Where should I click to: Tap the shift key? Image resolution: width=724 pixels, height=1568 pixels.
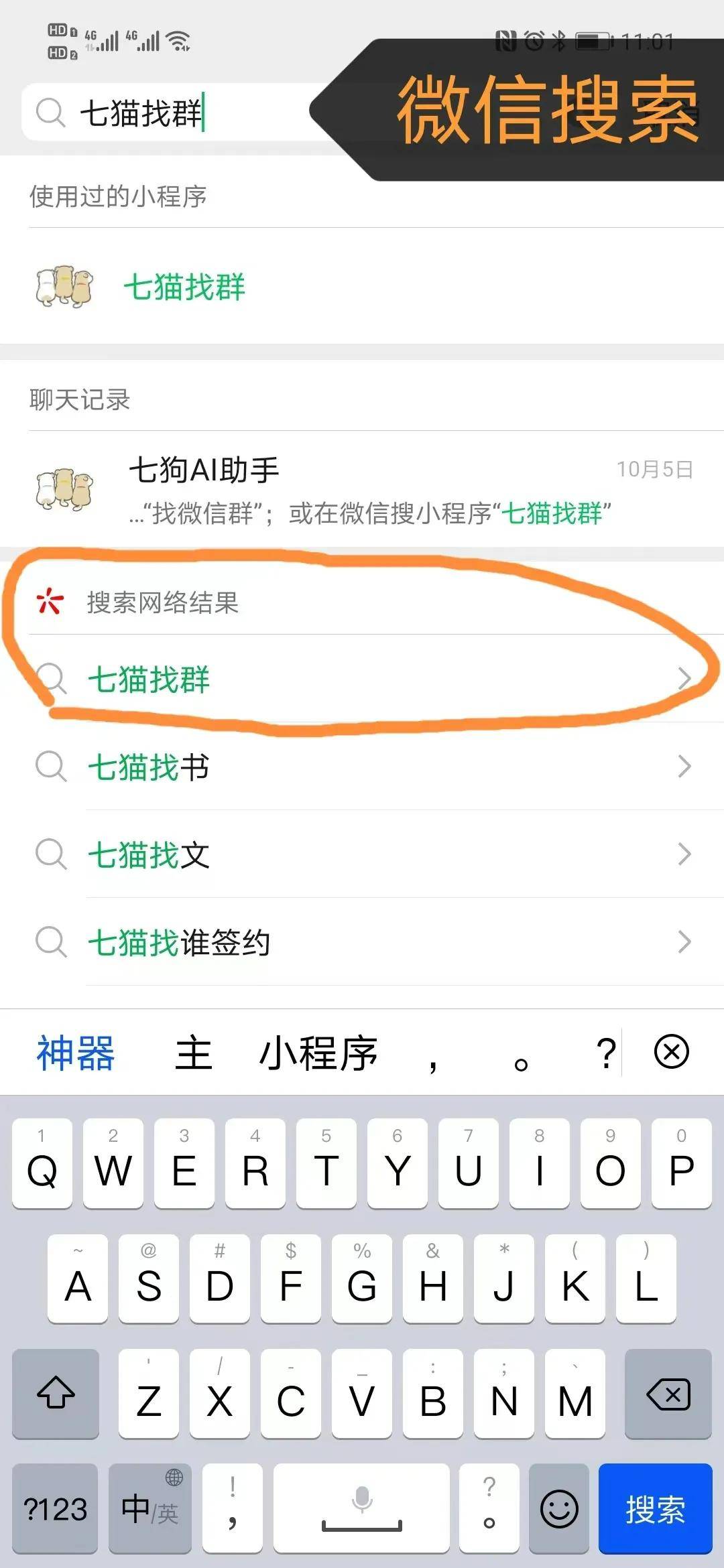[56, 1395]
